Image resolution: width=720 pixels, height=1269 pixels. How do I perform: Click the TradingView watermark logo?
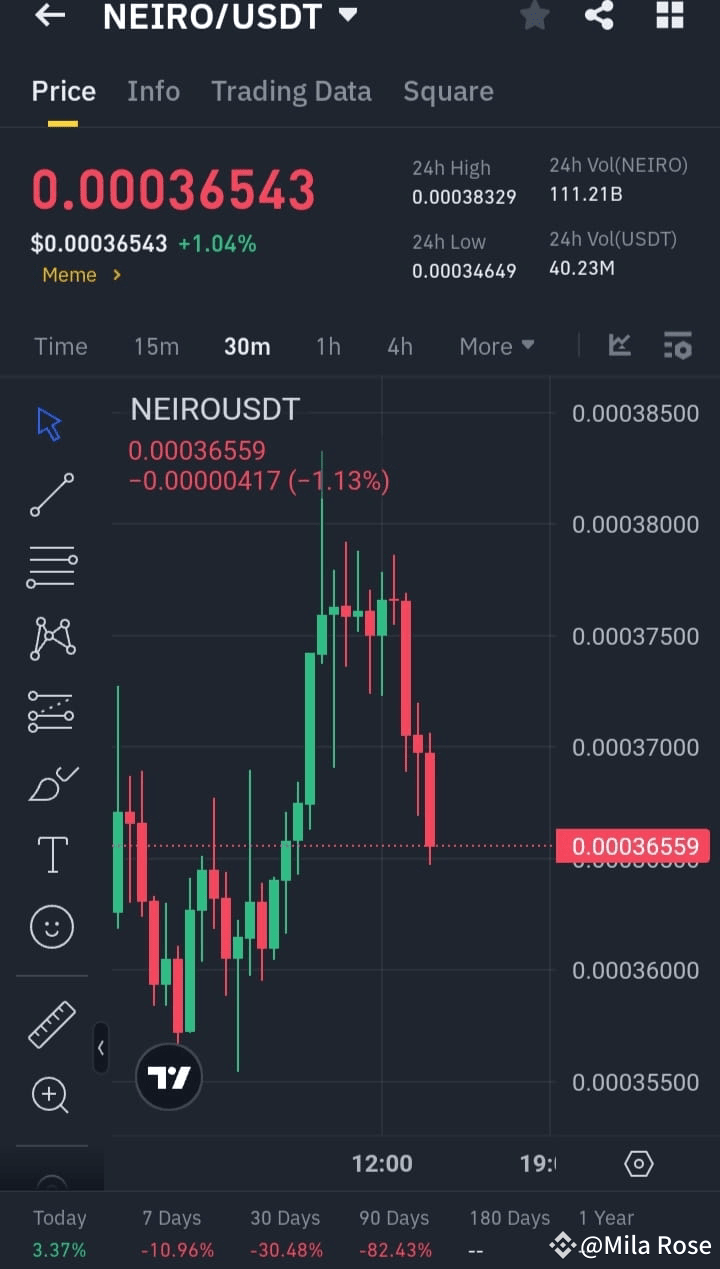tap(168, 1077)
